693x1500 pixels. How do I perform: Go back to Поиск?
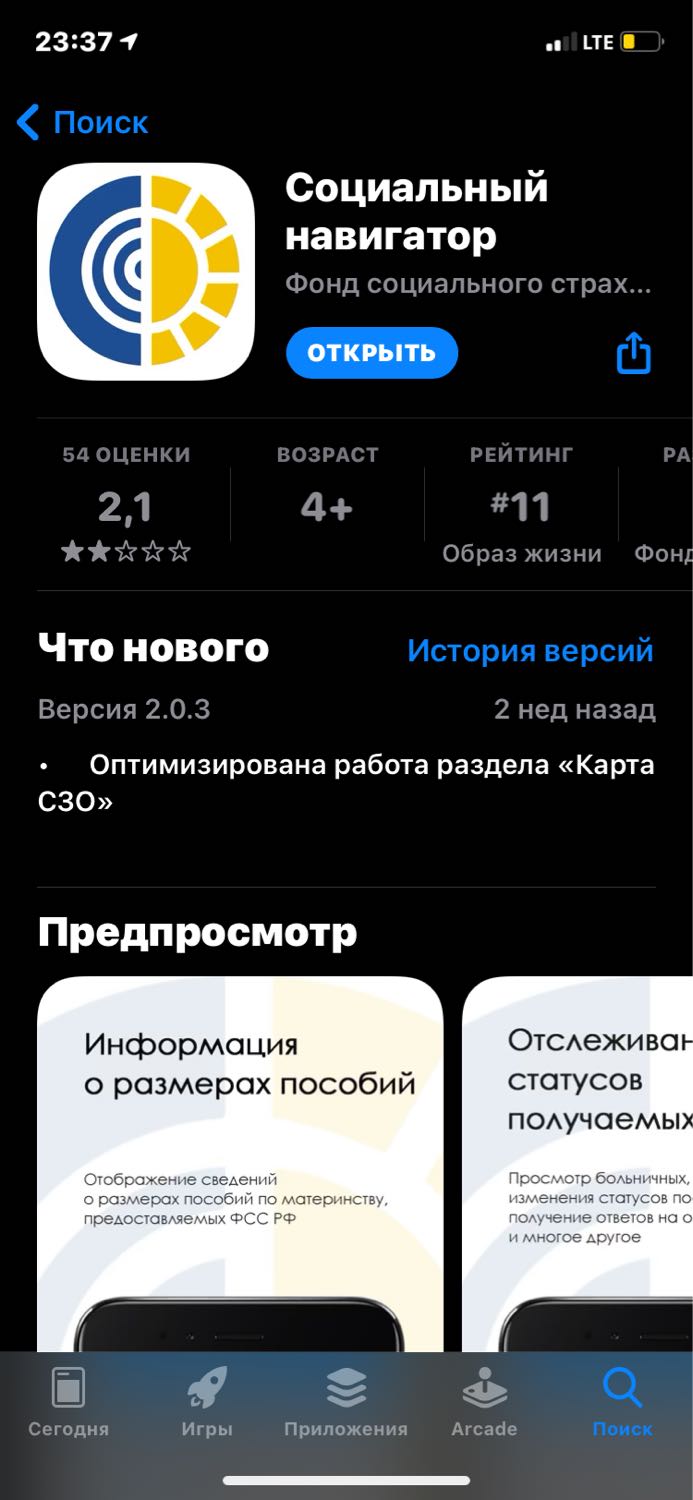[82, 123]
